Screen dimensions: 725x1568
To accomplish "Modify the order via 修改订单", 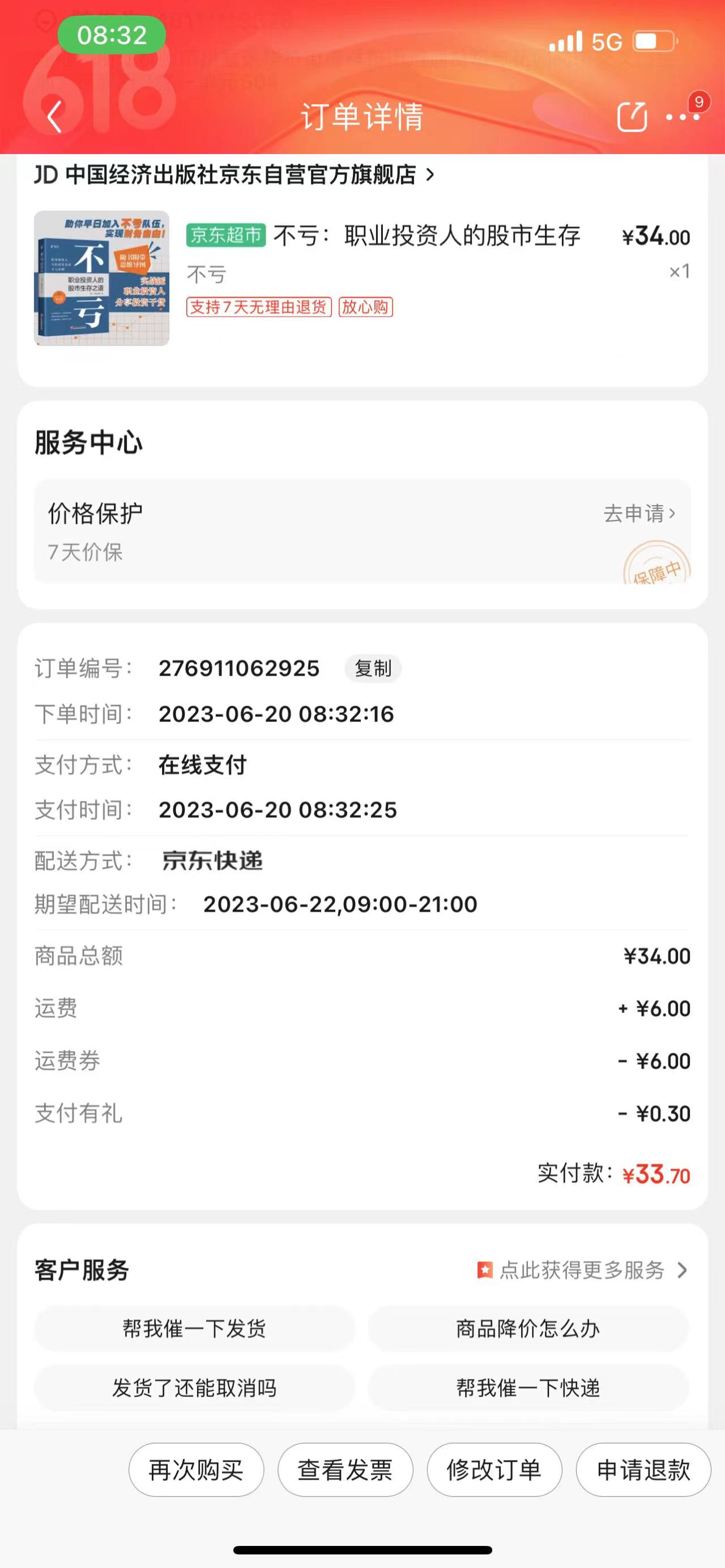I will pos(494,1470).
